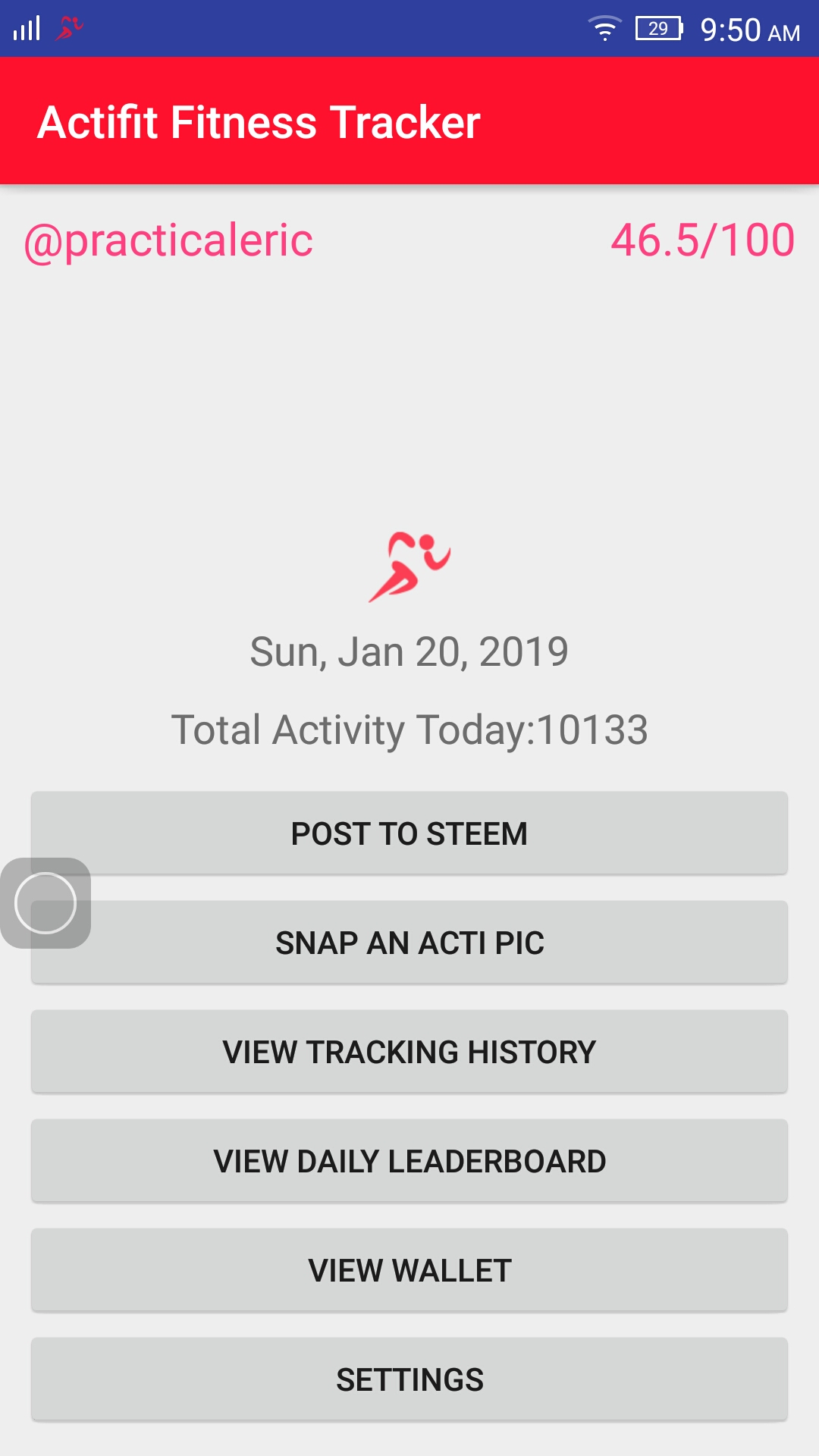This screenshot has width=819, height=1456.
Task: Tap the Wi-Fi icon in status bar
Action: tap(604, 29)
